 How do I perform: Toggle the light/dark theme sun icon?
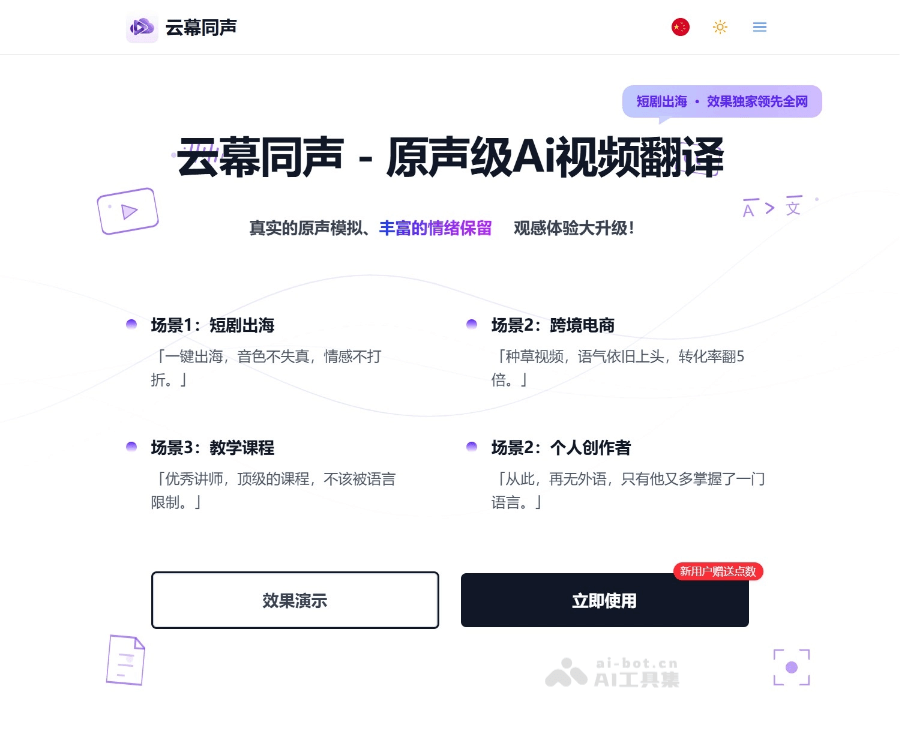pos(720,27)
